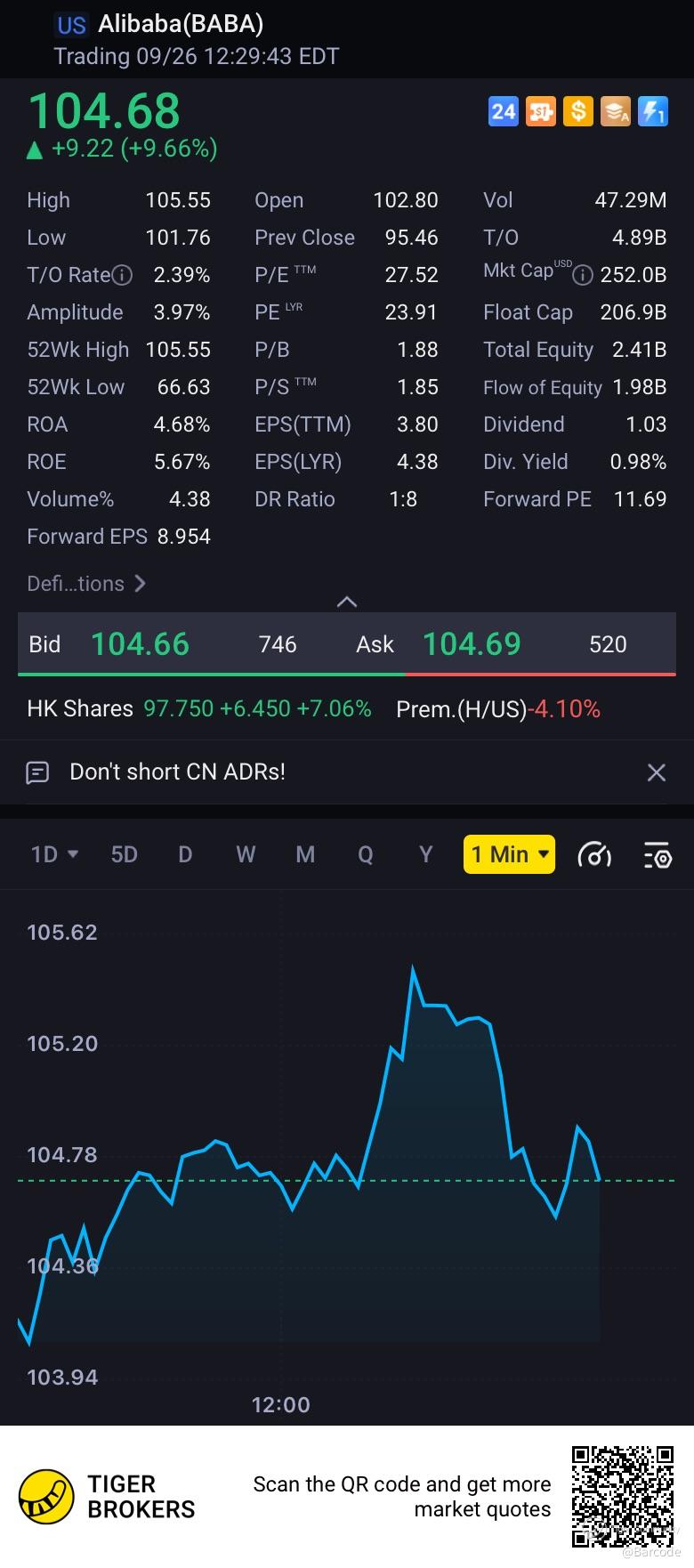
Task: Open the chart gauge indicator icon
Action: coord(594,855)
